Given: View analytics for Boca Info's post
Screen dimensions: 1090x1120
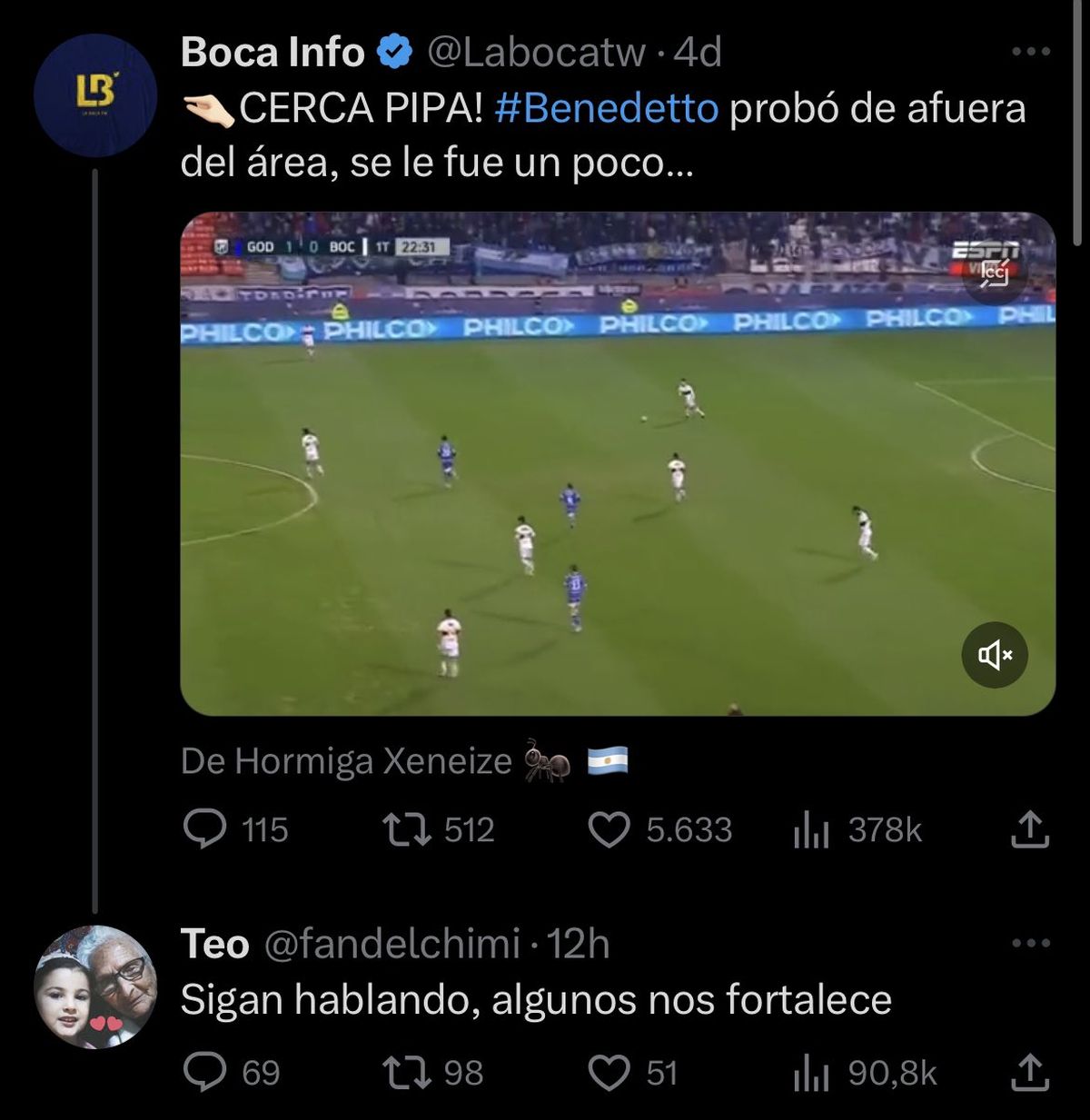Looking at the screenshot, I should [x=811, y=829].
